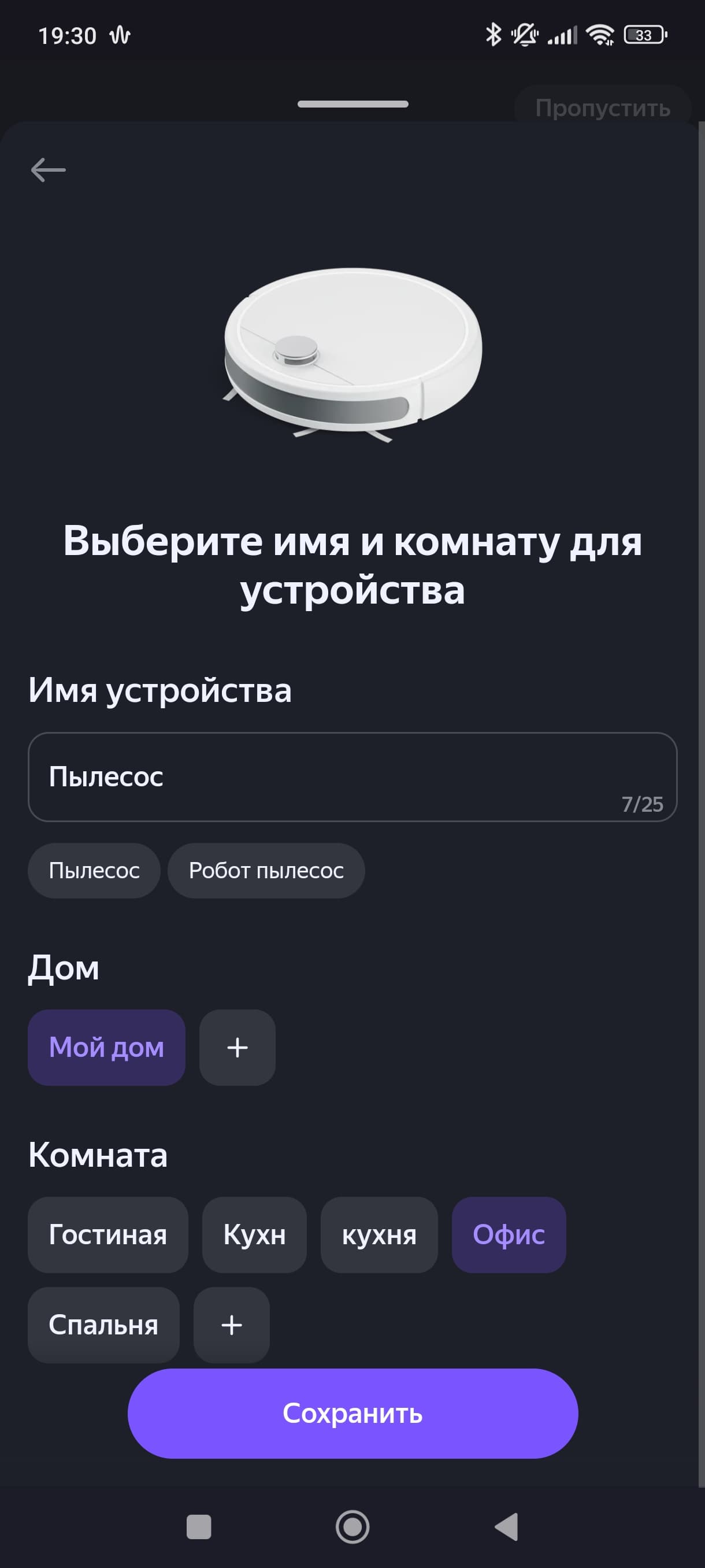
Task: Save settings with Сохранить
Action: pyautogui.click(x=352, y=1413)
